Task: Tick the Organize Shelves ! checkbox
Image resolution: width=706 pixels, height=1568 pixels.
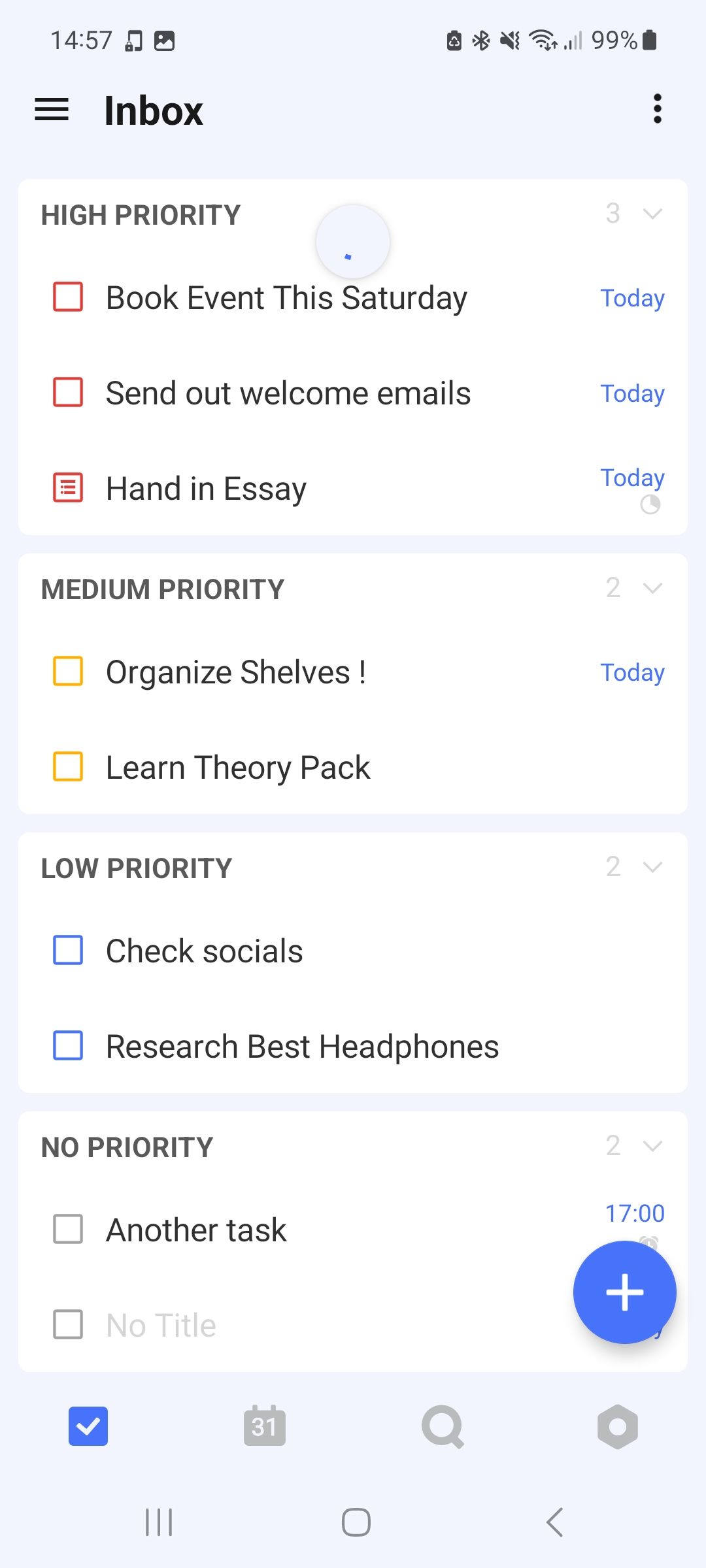Action: point(68,672)
